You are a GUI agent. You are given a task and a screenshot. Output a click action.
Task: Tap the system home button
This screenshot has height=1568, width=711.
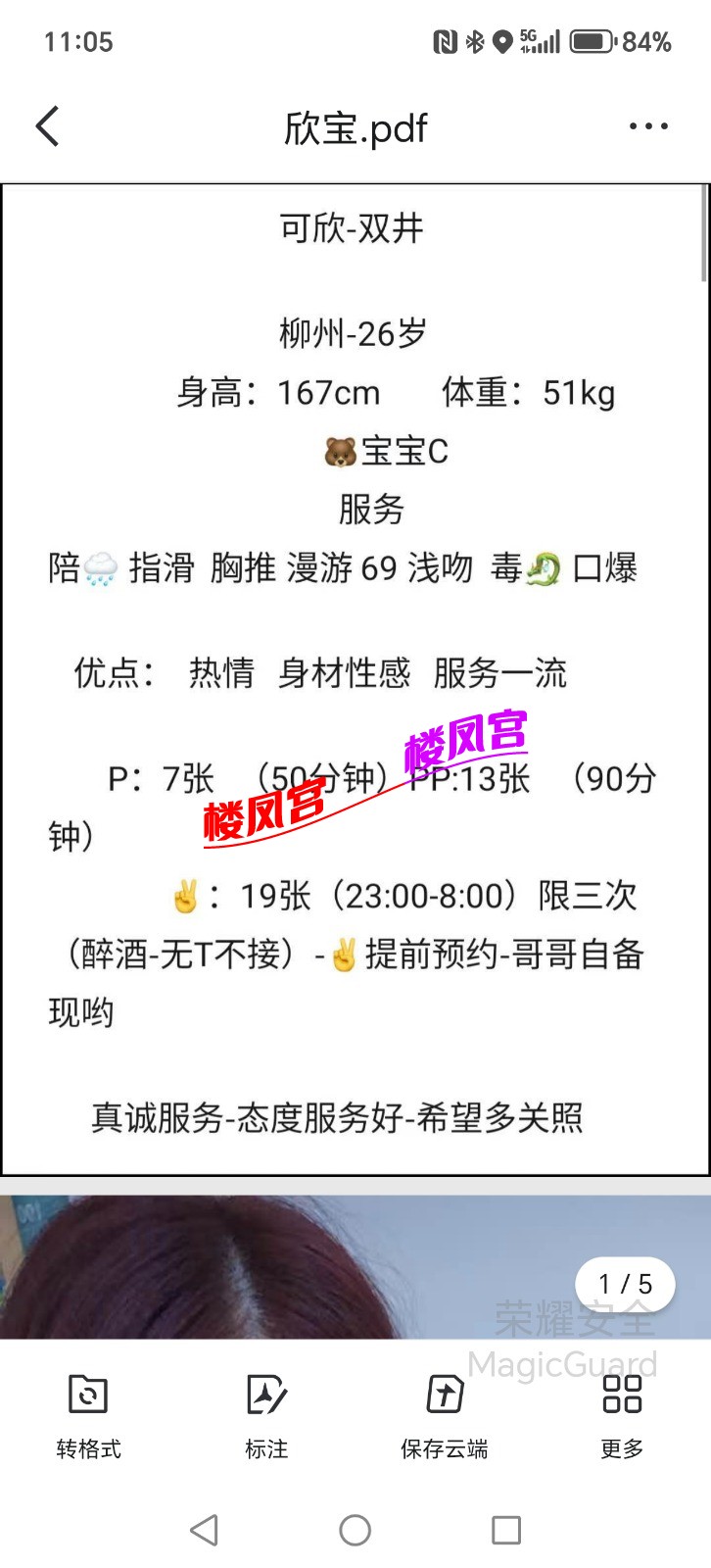pyautogui.click(x=355, y=1530)
